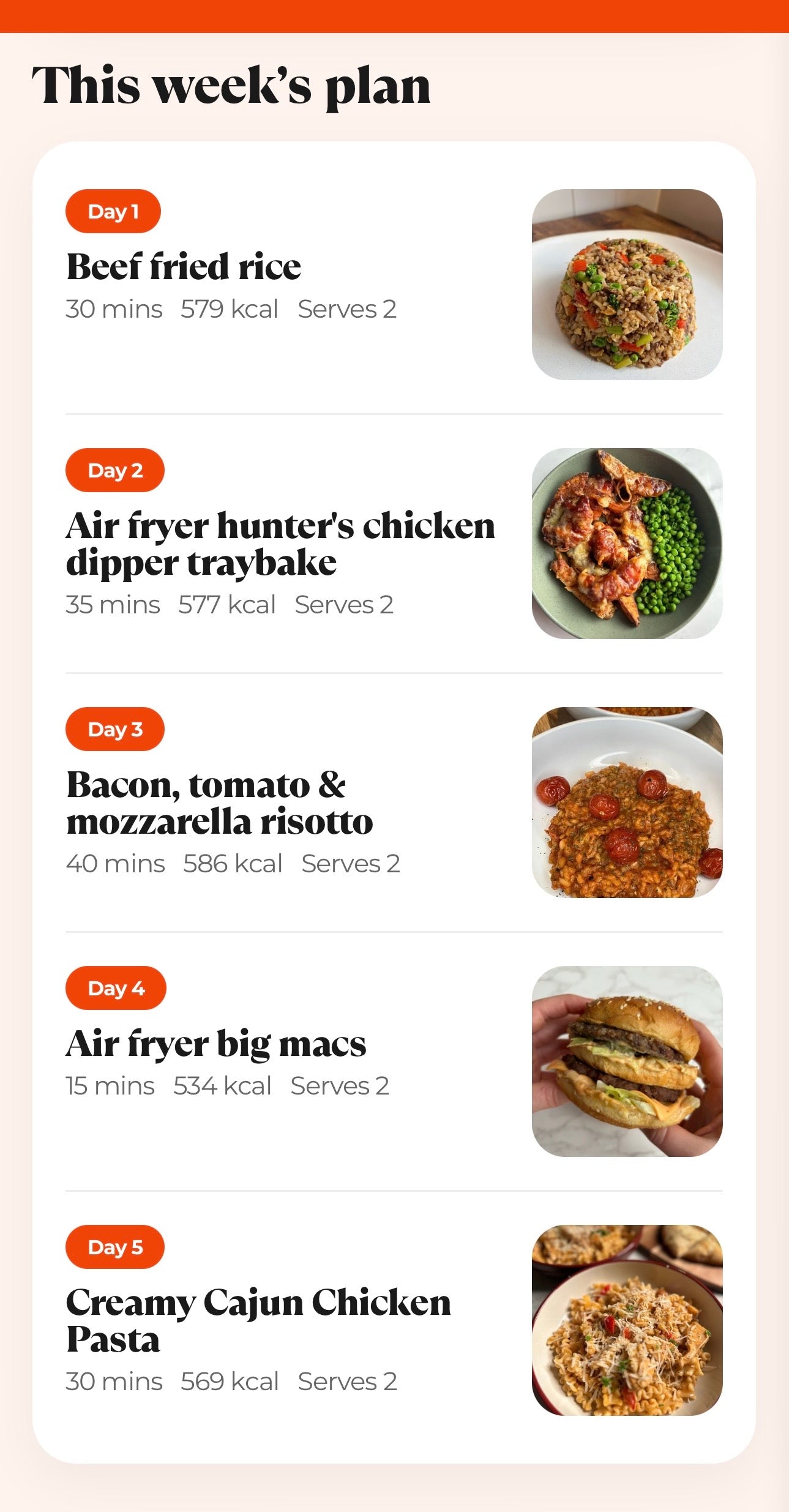Check the 35 mins time for hunter's chicken
Screen dimensions: 789x1512
coord(113,605)
